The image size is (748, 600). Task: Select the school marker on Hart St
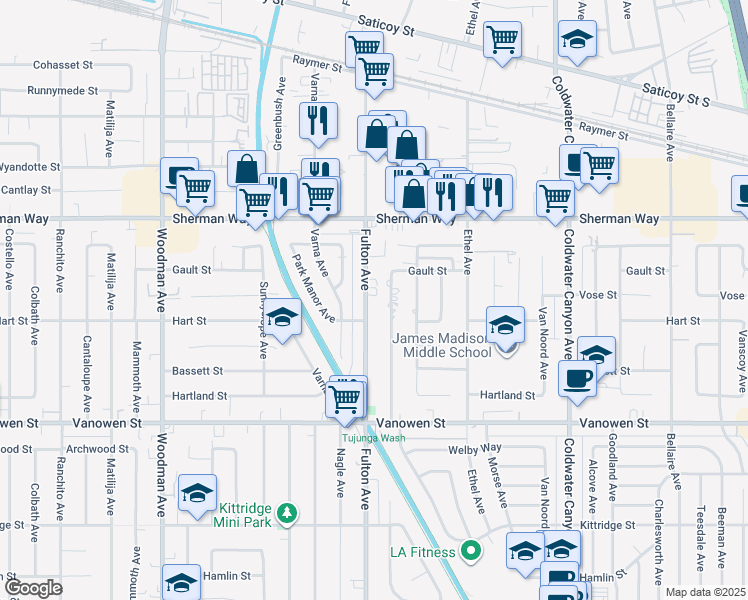click(283, 319)
